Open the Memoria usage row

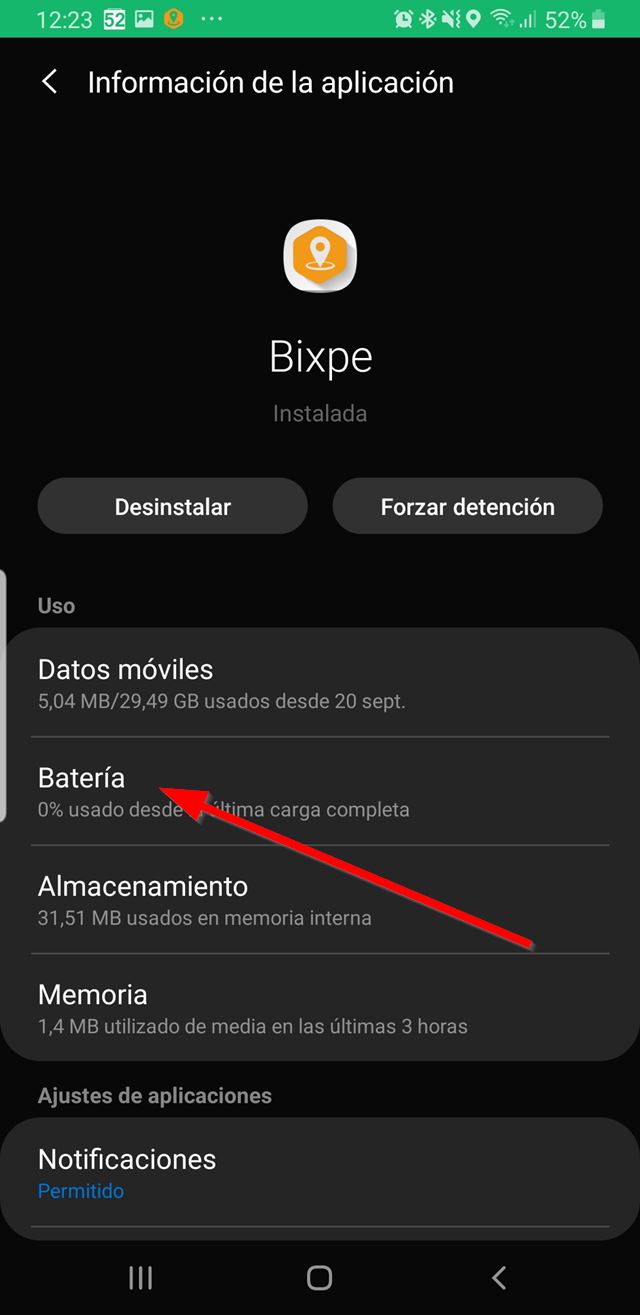320,1008
